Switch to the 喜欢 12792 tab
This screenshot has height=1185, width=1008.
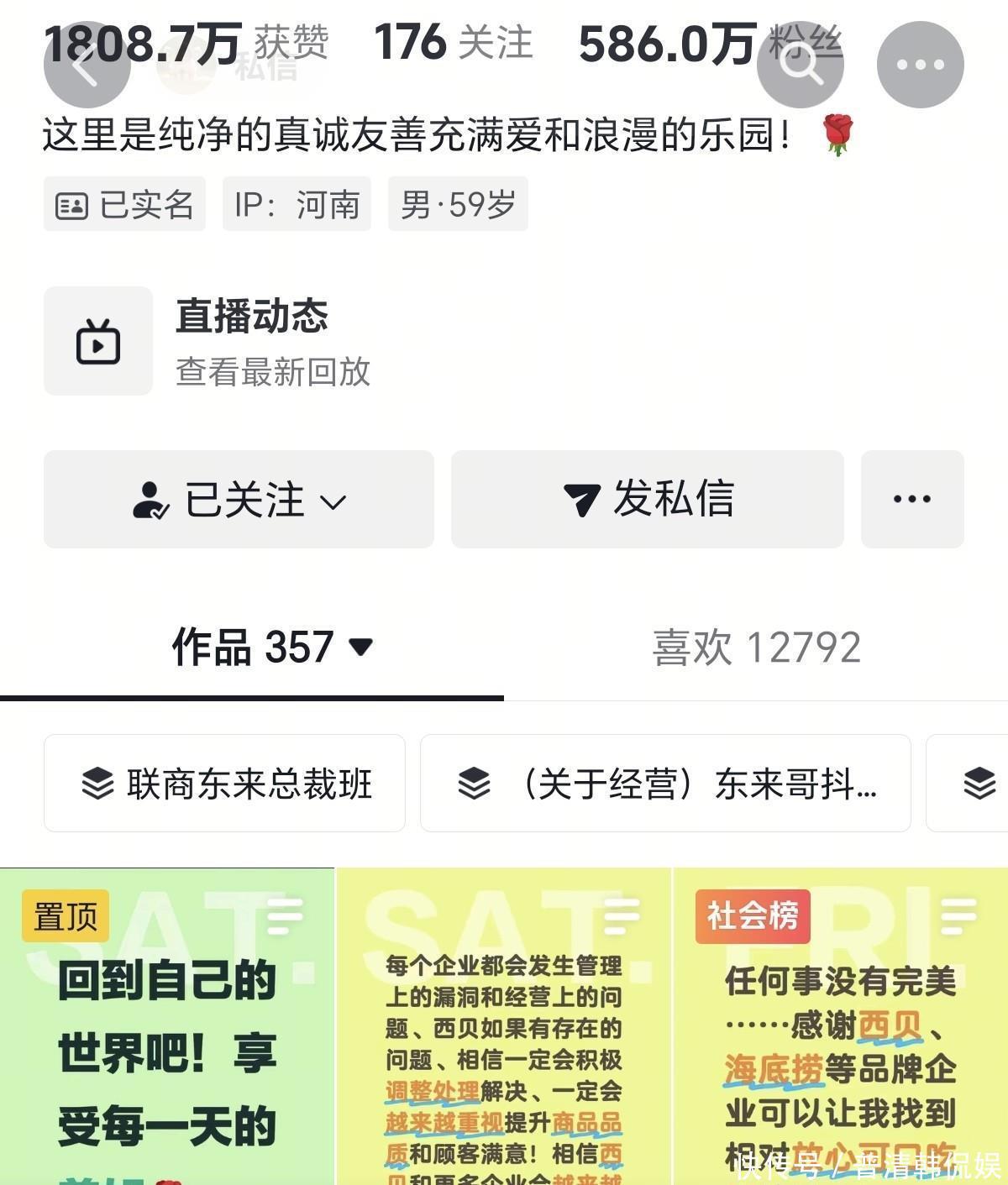point(756,648)
